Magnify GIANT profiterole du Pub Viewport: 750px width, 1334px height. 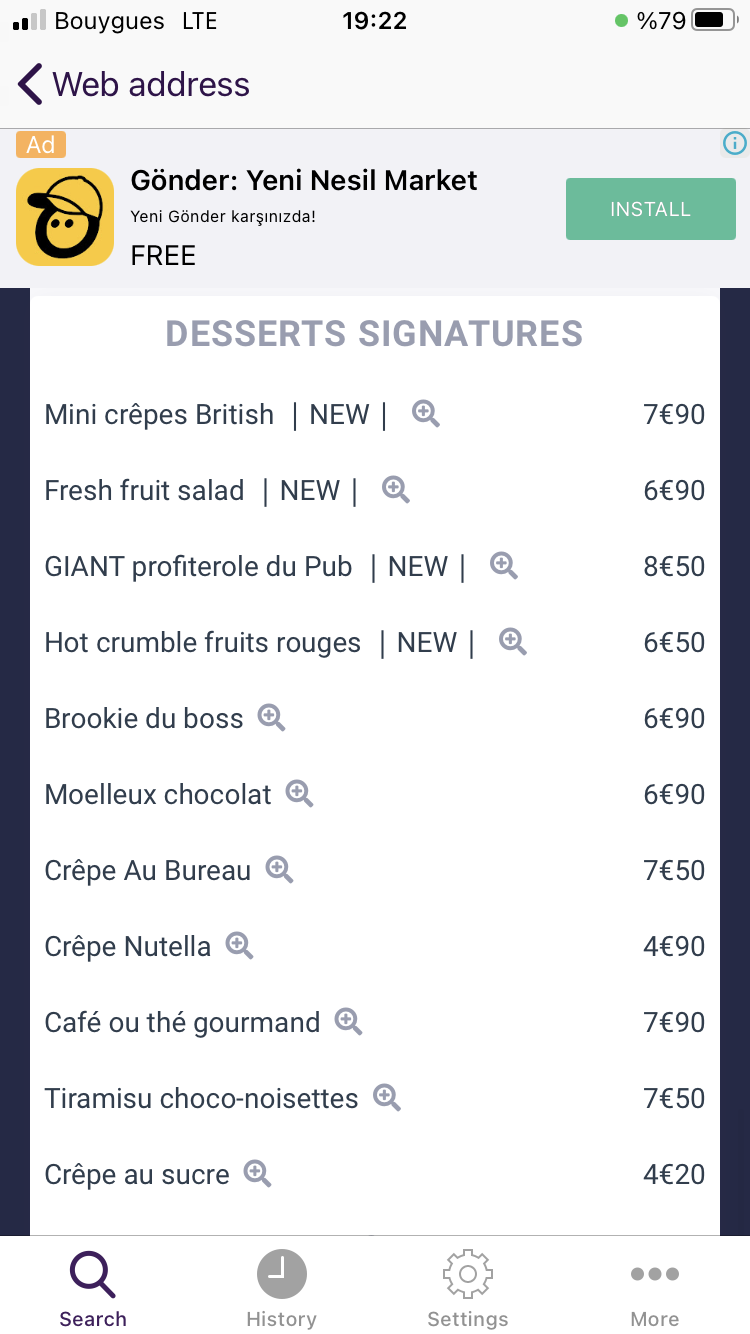coord(504,566)
